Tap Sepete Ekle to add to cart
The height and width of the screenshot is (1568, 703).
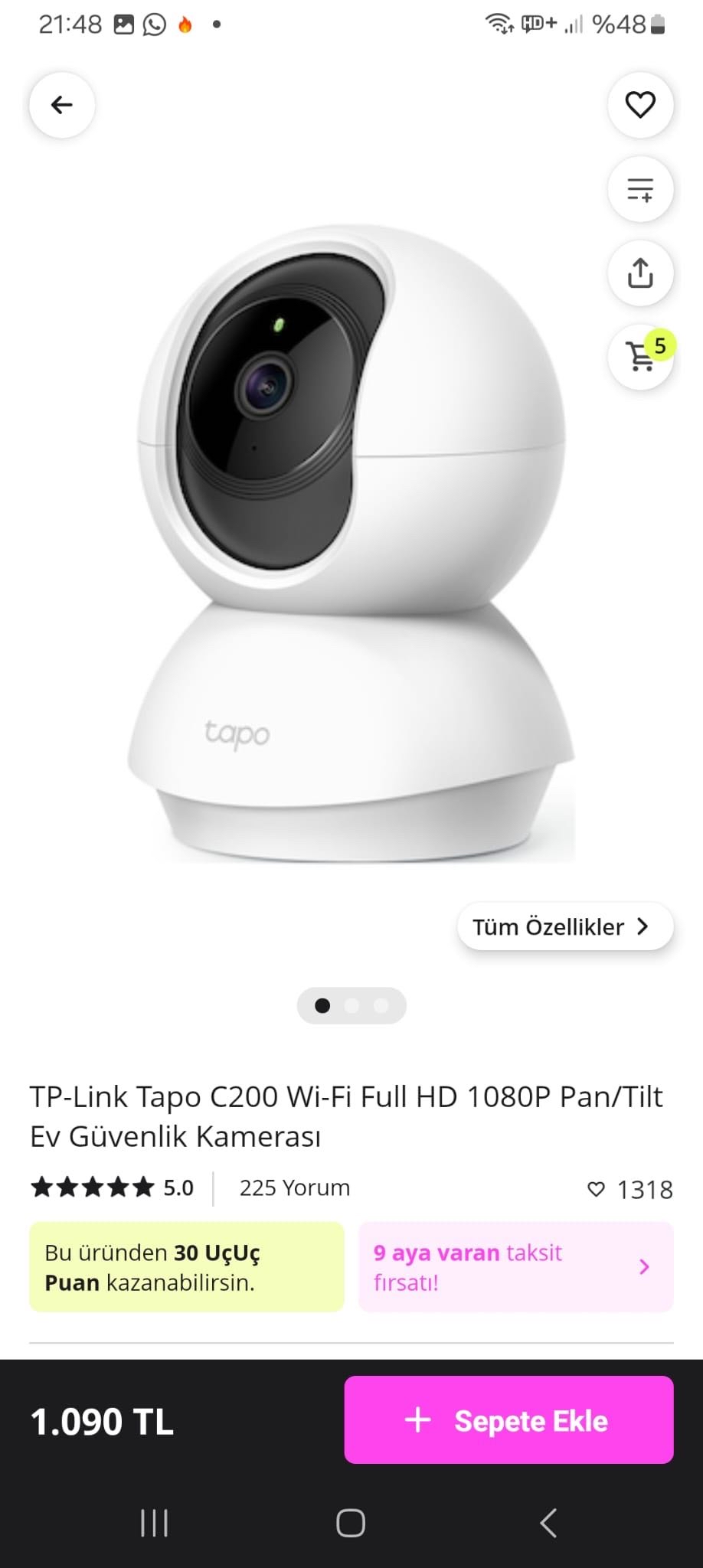click(x=508, y=1420)
